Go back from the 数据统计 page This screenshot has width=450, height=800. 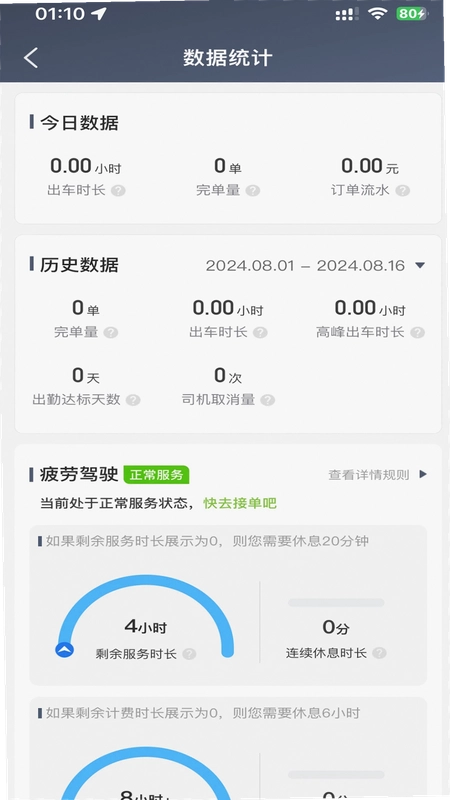point(31,58)
